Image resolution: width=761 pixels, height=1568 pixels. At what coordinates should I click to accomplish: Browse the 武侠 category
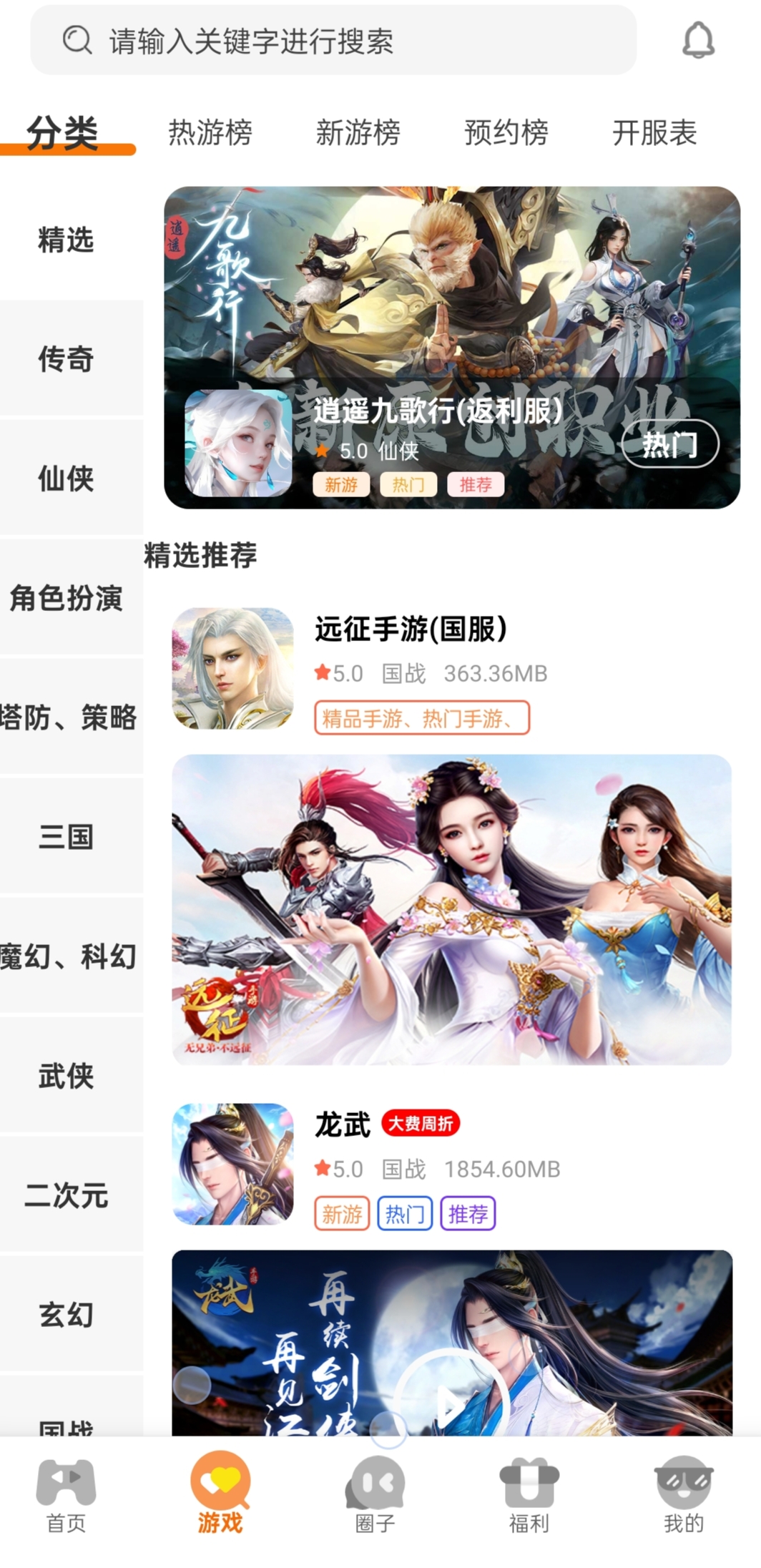(67, 1076)
